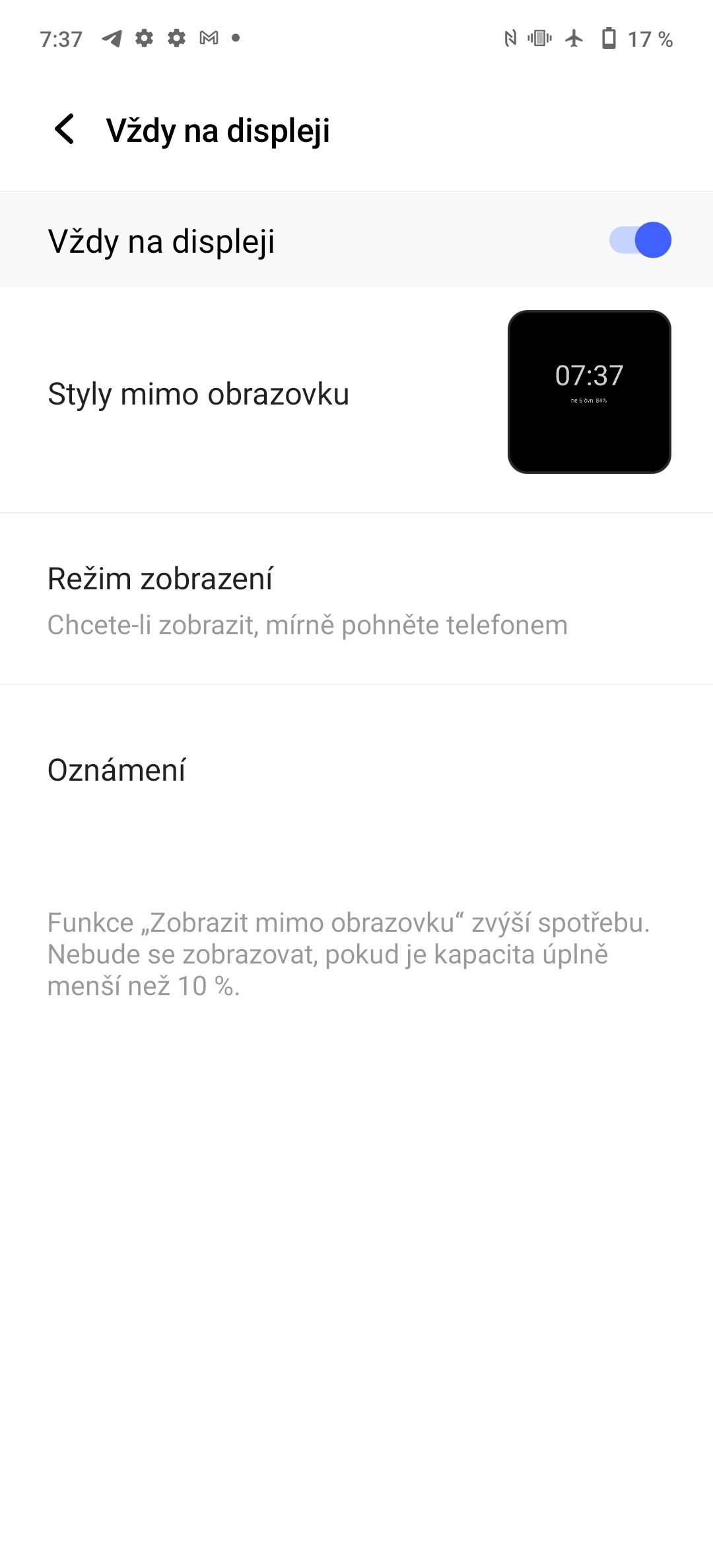
Task: Tap the airplane mode icon
Action: click(x=573, y=39)
